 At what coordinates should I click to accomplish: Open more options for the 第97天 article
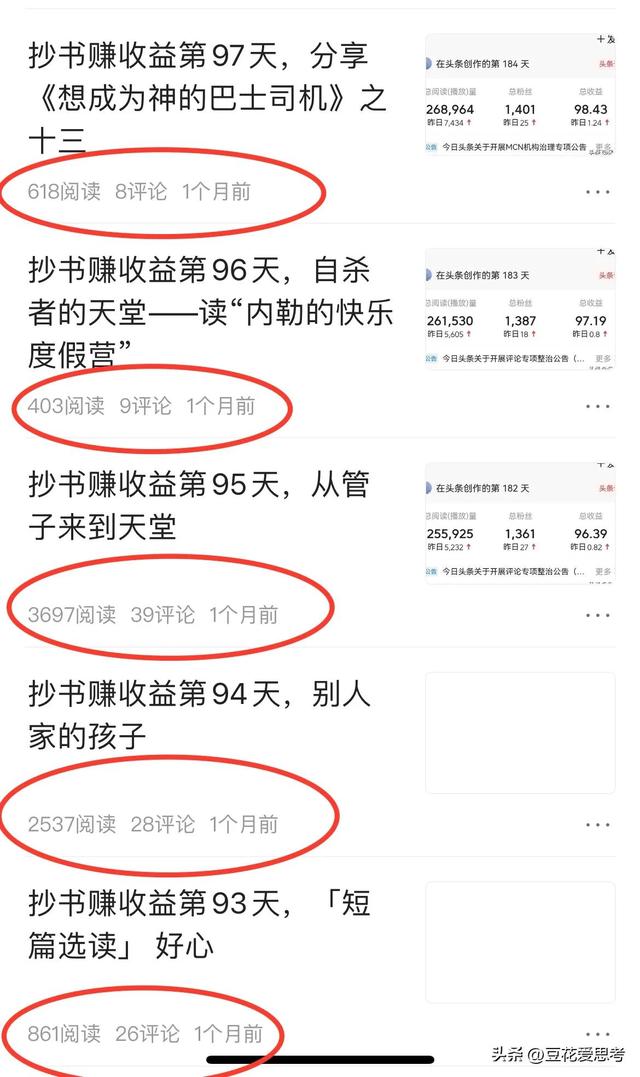point(597,192)
